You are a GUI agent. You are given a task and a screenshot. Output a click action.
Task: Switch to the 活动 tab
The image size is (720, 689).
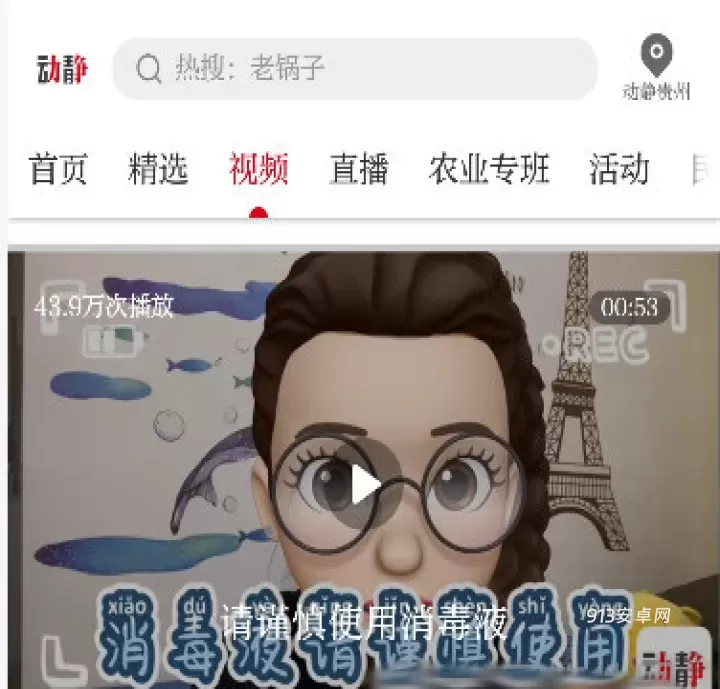pyautogui.click(x=619, y=169)
